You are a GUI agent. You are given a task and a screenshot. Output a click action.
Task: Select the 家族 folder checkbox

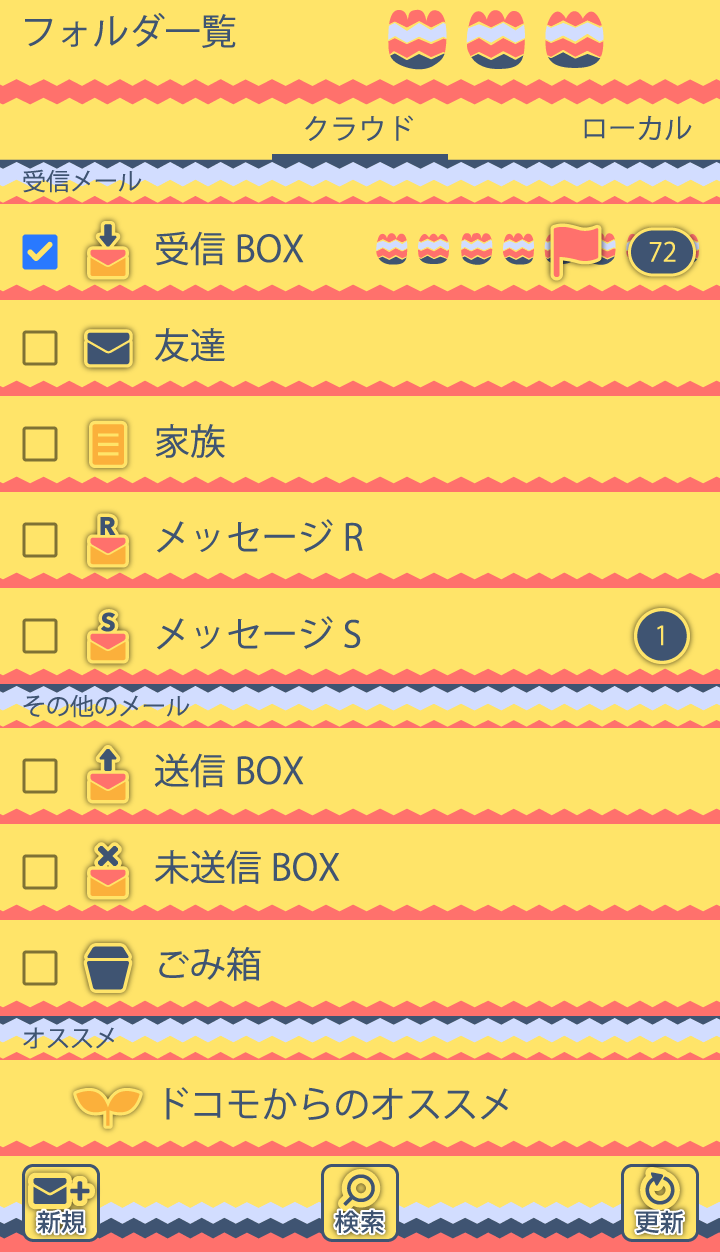[40, 444]
